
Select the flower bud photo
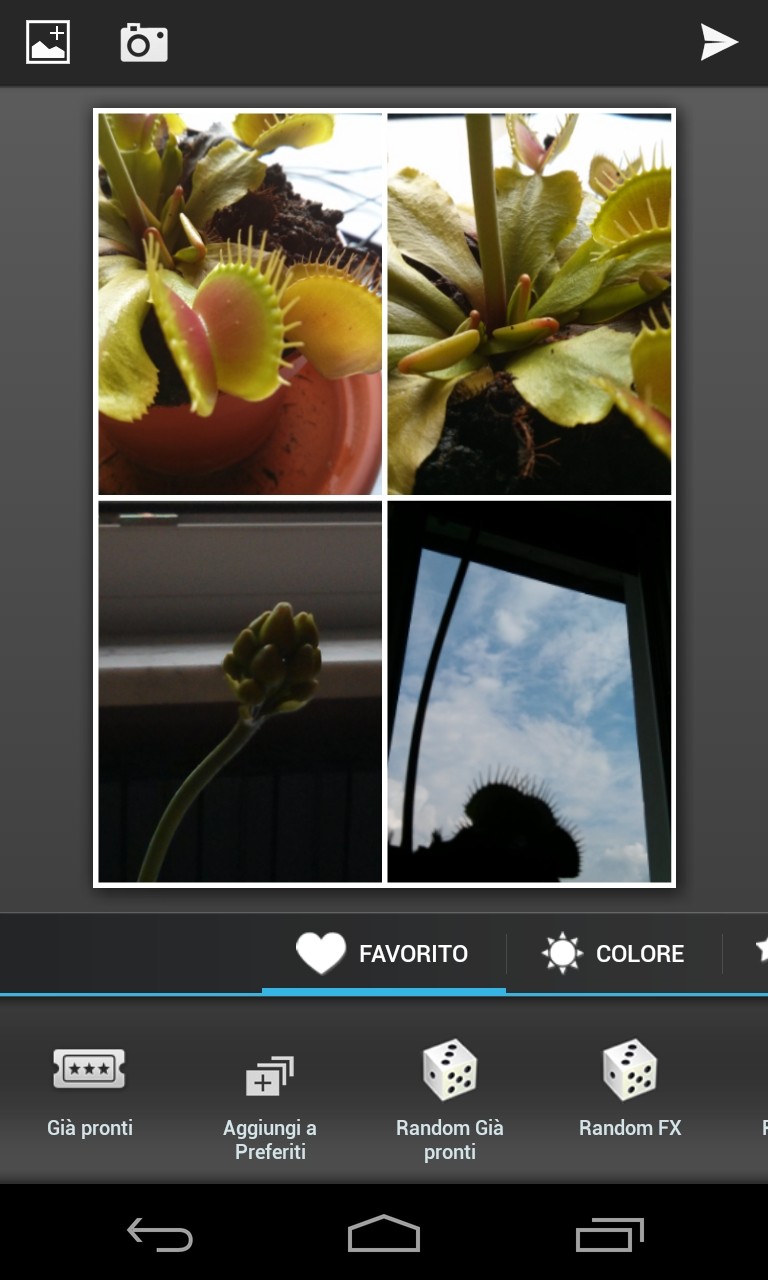[240, 691]
